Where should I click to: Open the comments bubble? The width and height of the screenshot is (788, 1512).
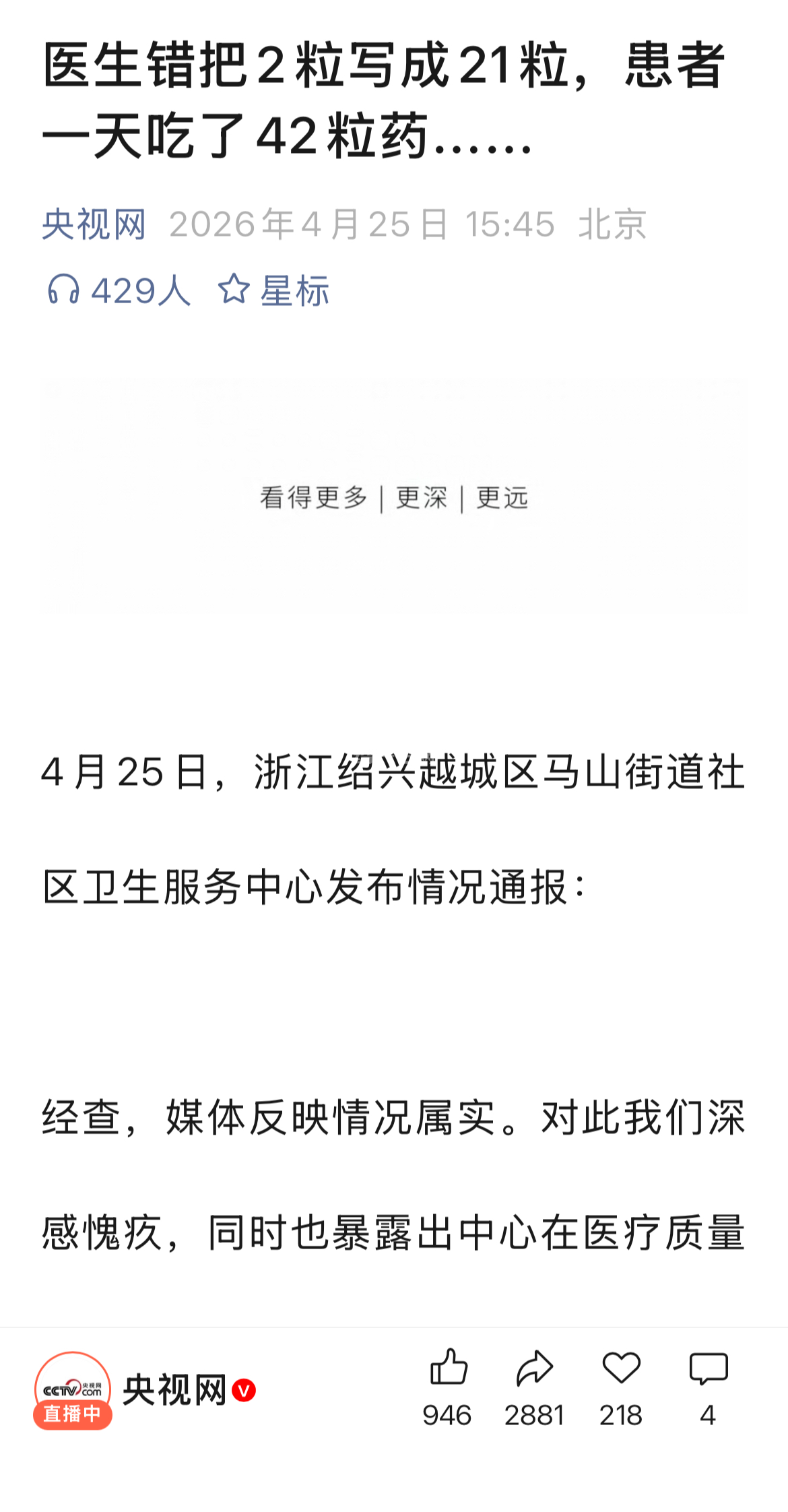click(708, 1368)
